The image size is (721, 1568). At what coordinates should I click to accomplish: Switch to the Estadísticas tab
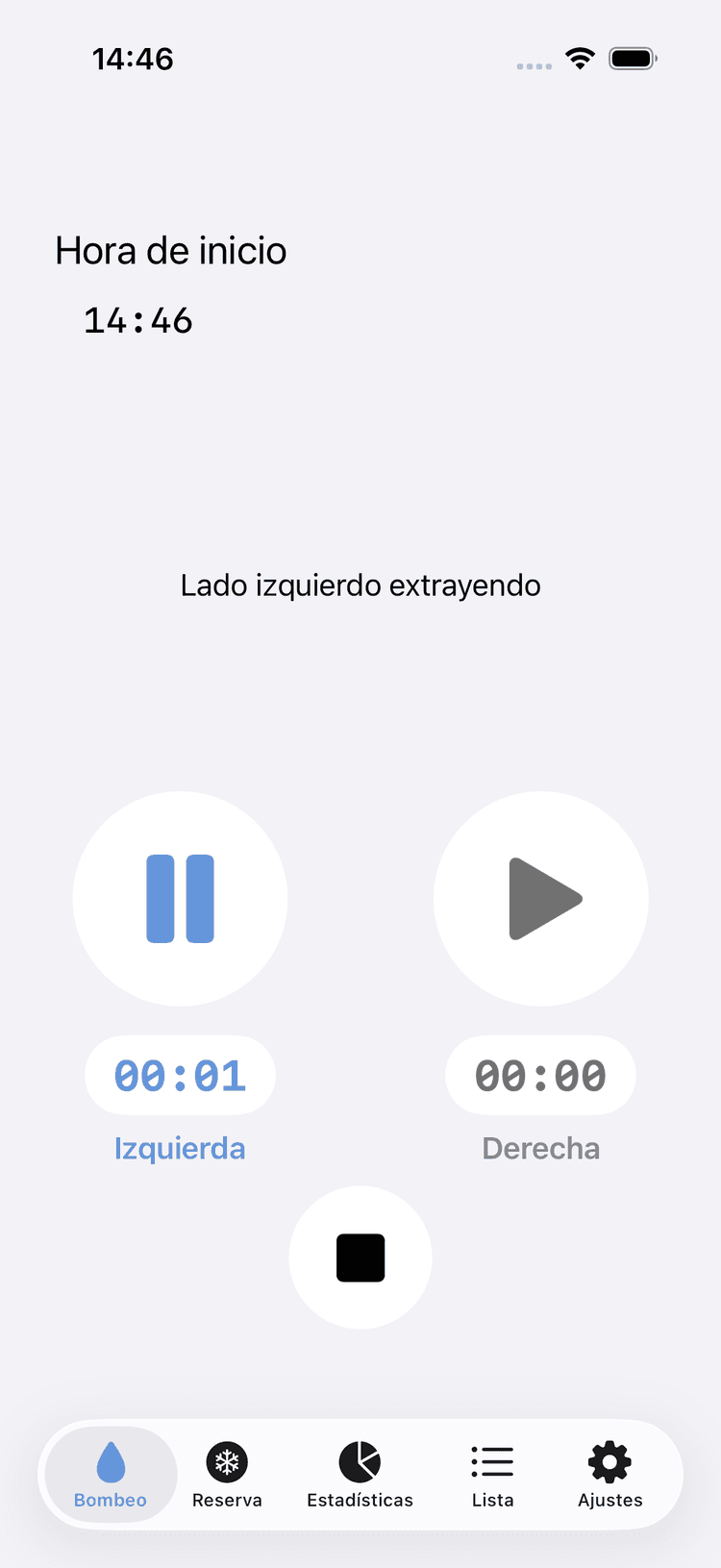[x=360, y=1473]
